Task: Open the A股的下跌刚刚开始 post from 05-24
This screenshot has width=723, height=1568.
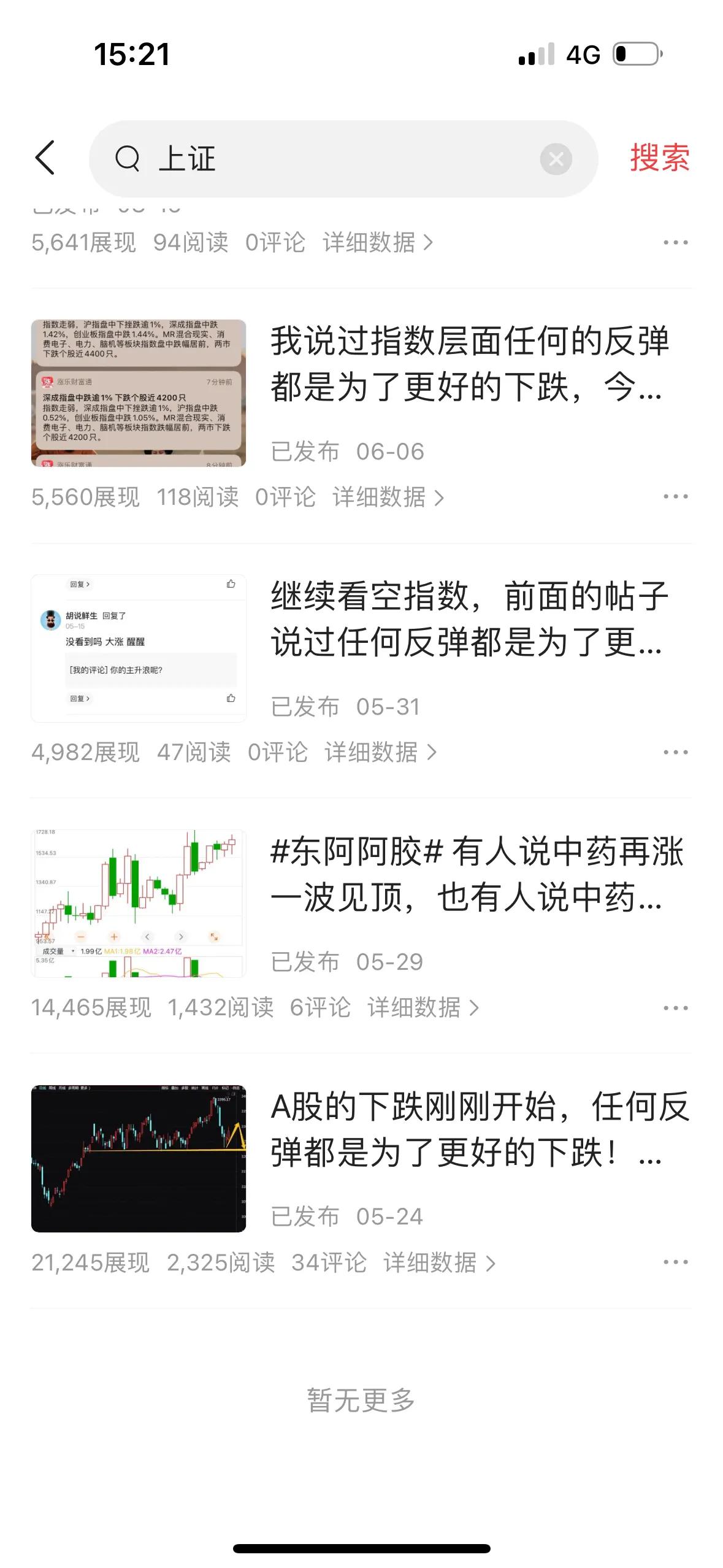Action: [480, 1129]
